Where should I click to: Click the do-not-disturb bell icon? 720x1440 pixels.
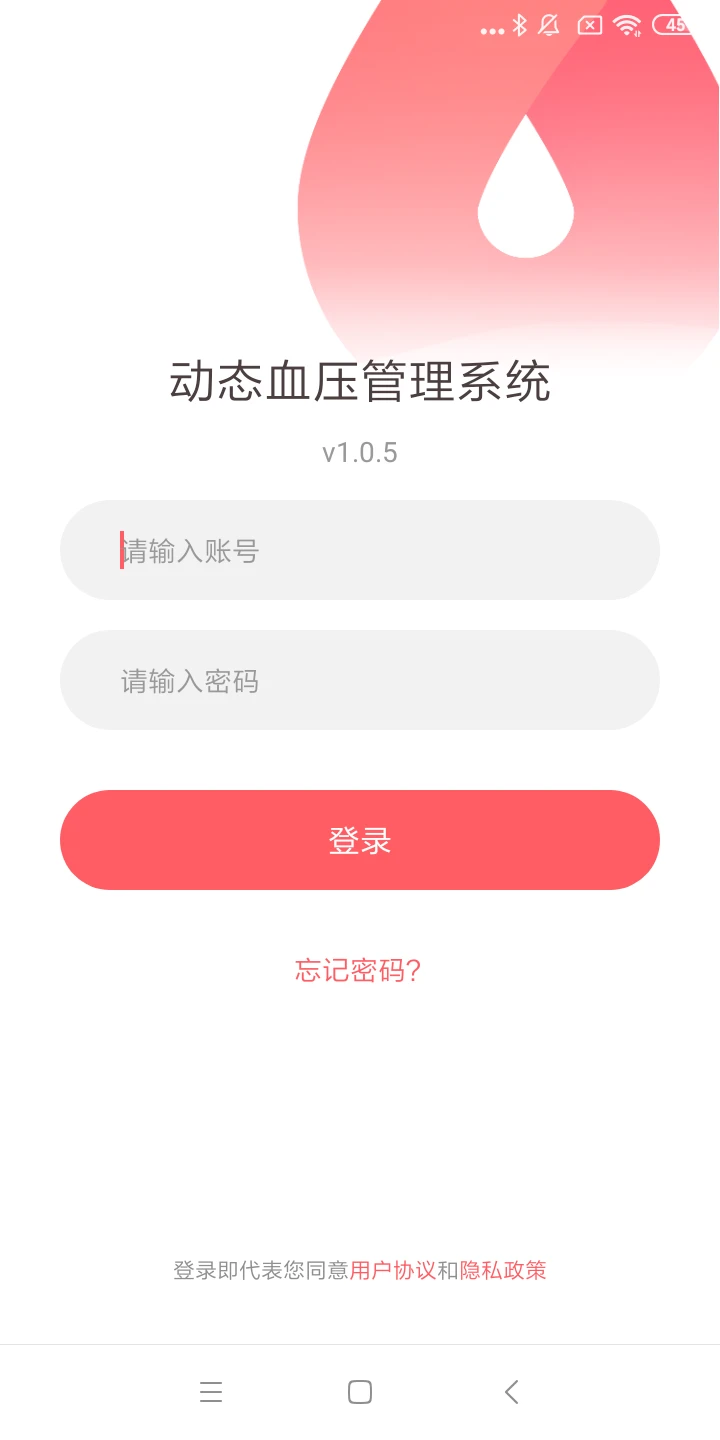pyautogui.click(x=548, y=26)
